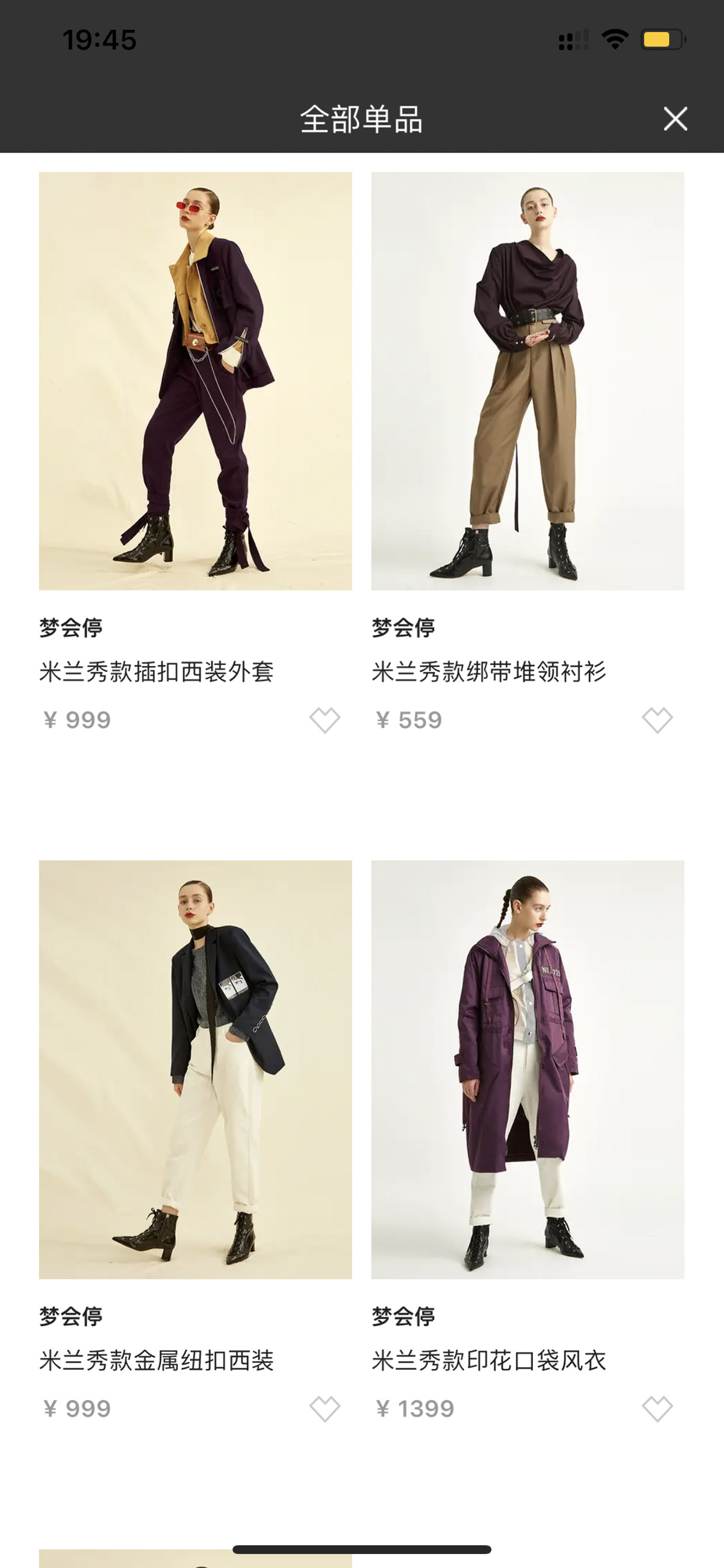The height and width of the screenshot is (1568, 724).
Task: Tap the heart for 米兰秀款金属纽扣西装
Action: coord(324,1409)
